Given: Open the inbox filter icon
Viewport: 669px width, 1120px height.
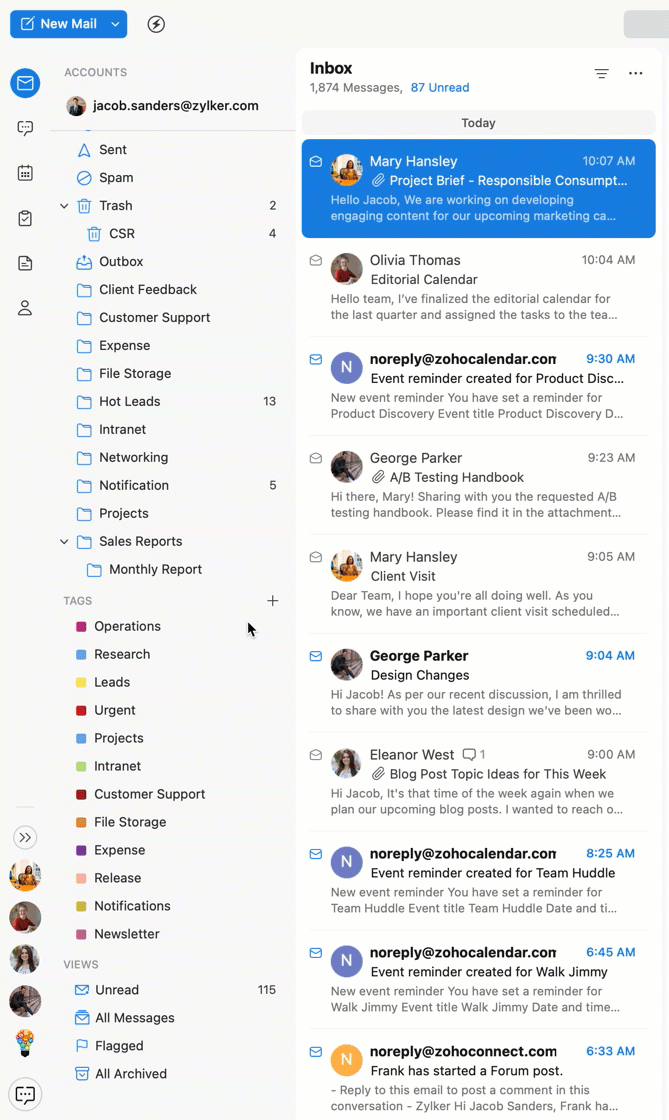Looking at the screenshot, I should [x=601, y=74].
